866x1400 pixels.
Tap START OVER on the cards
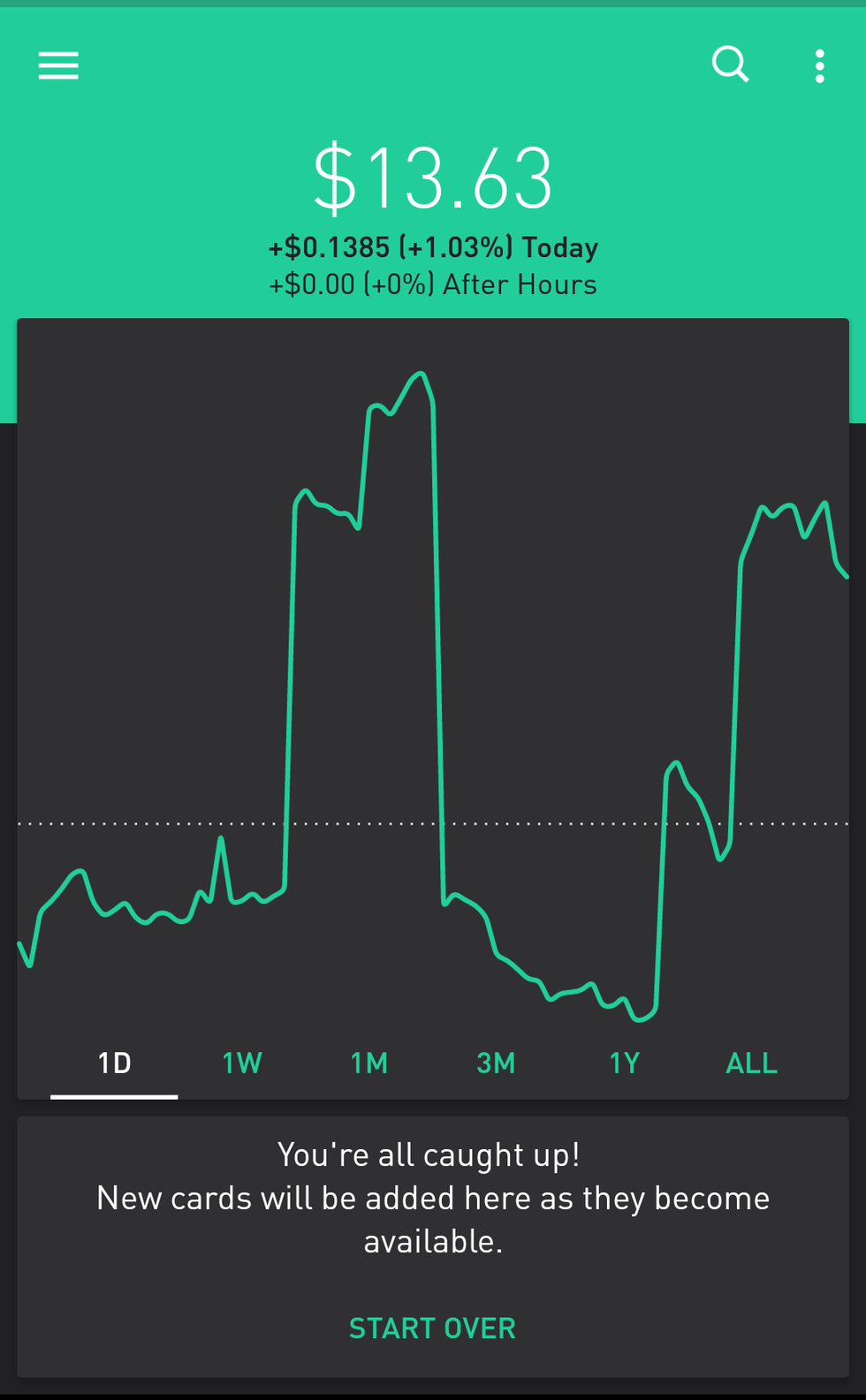point(432,1328)
